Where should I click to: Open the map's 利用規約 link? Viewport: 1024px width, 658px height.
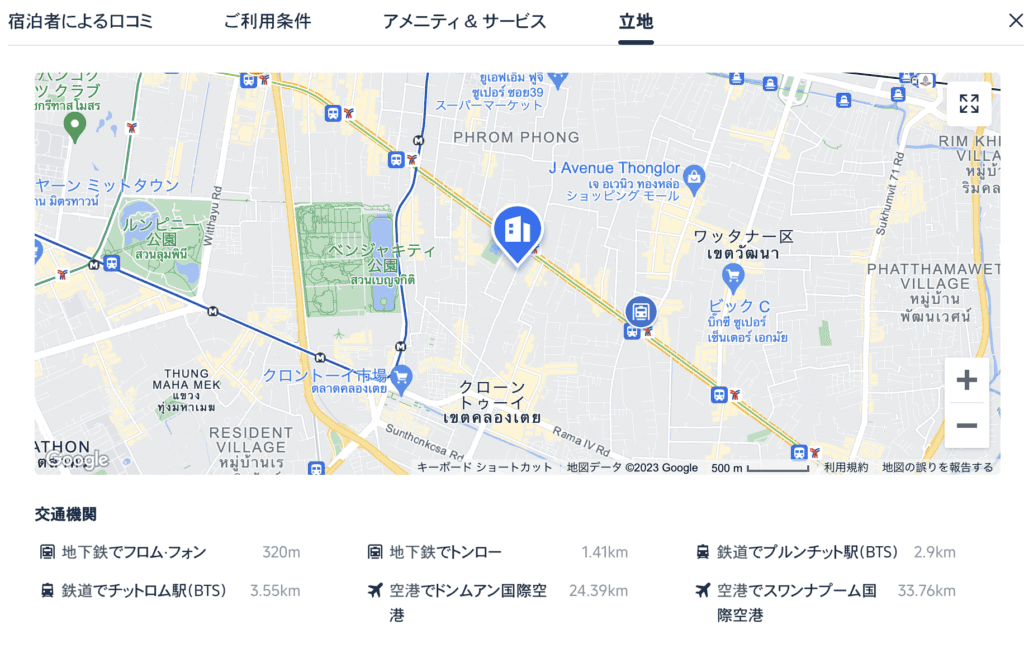(846, 467)
